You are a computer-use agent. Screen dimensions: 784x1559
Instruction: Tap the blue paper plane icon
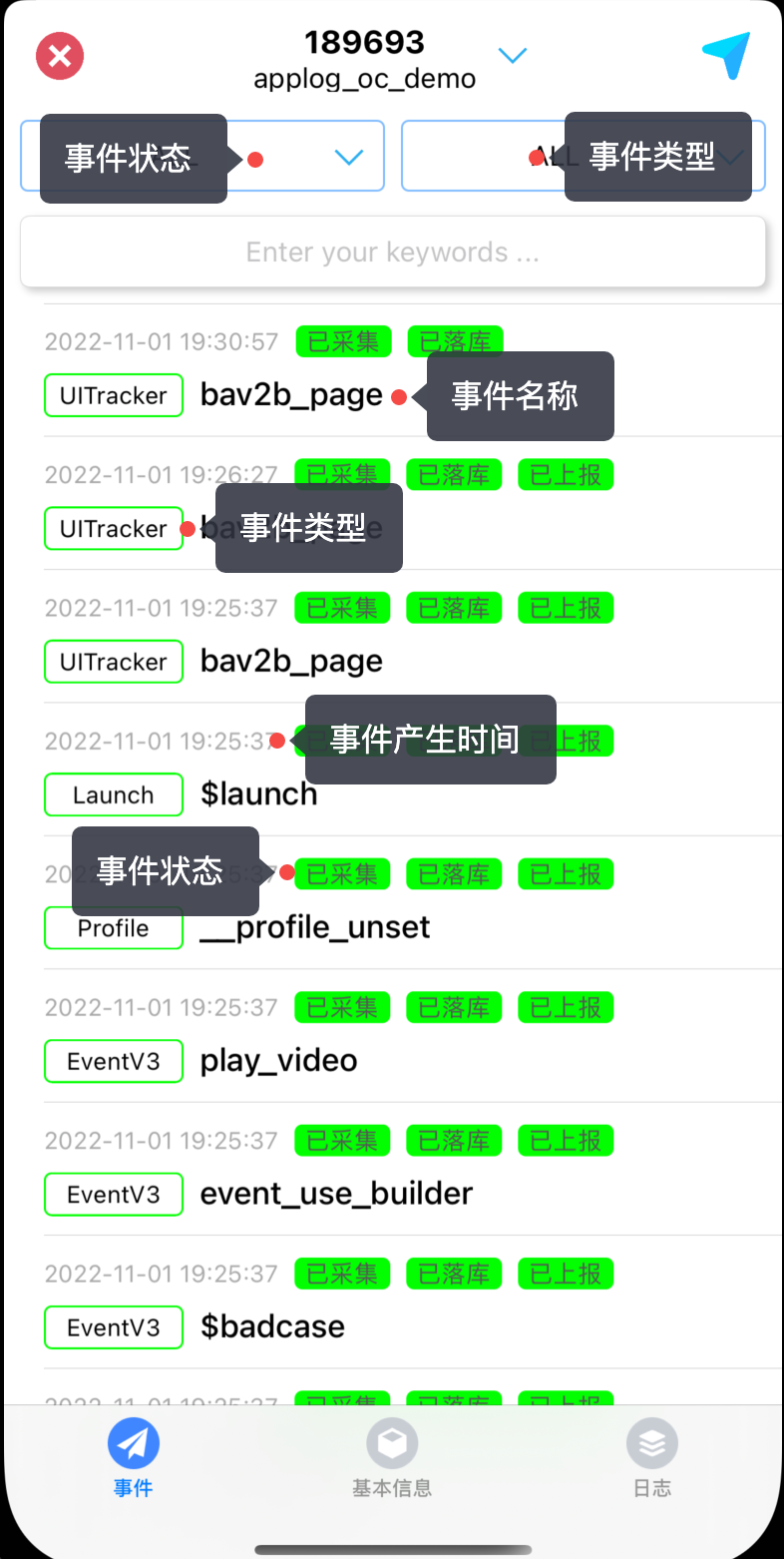click(x=725, y=56)
